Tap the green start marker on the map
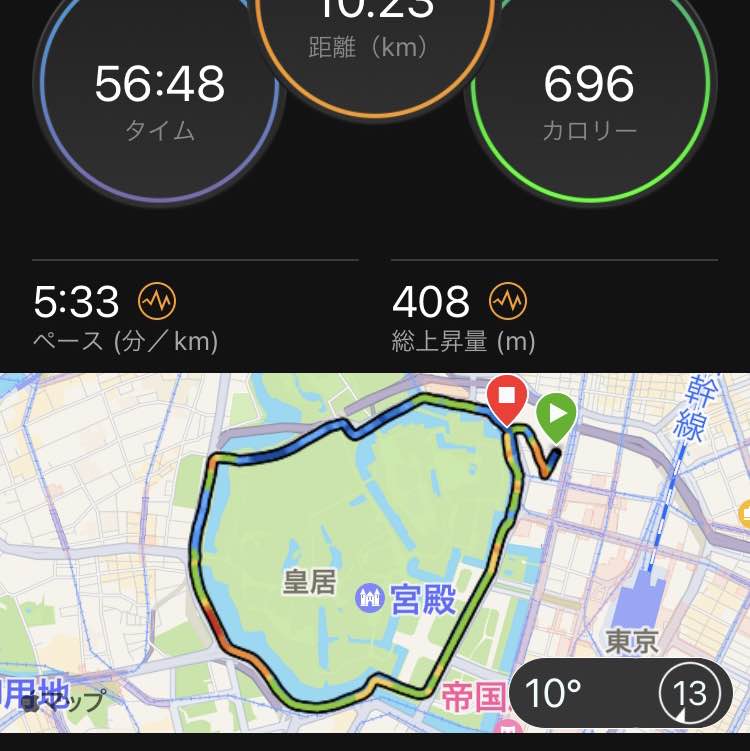The width and height of the screenshot is (750, 751). click(559, 411)
